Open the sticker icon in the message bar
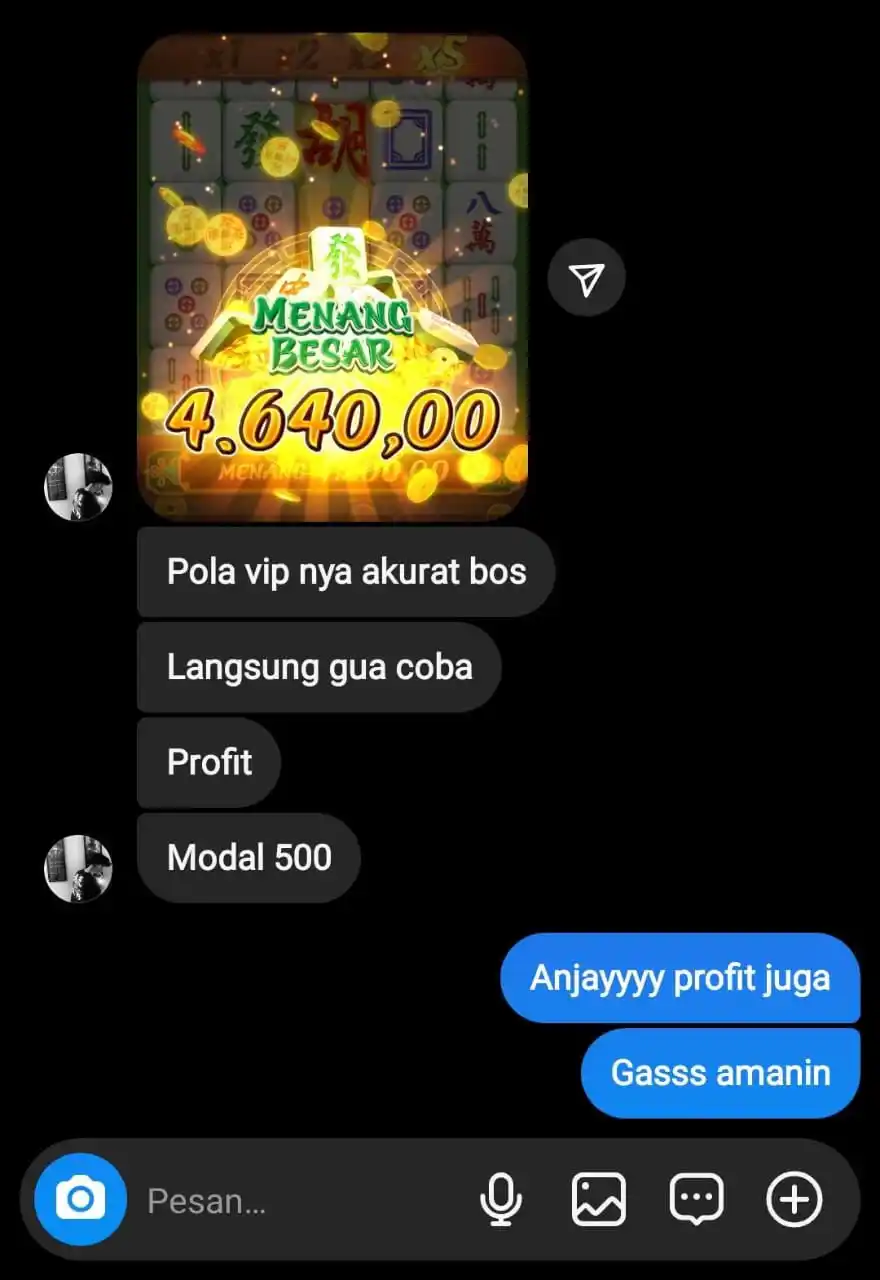The image size is (880, 1280). coord(696,1199)
